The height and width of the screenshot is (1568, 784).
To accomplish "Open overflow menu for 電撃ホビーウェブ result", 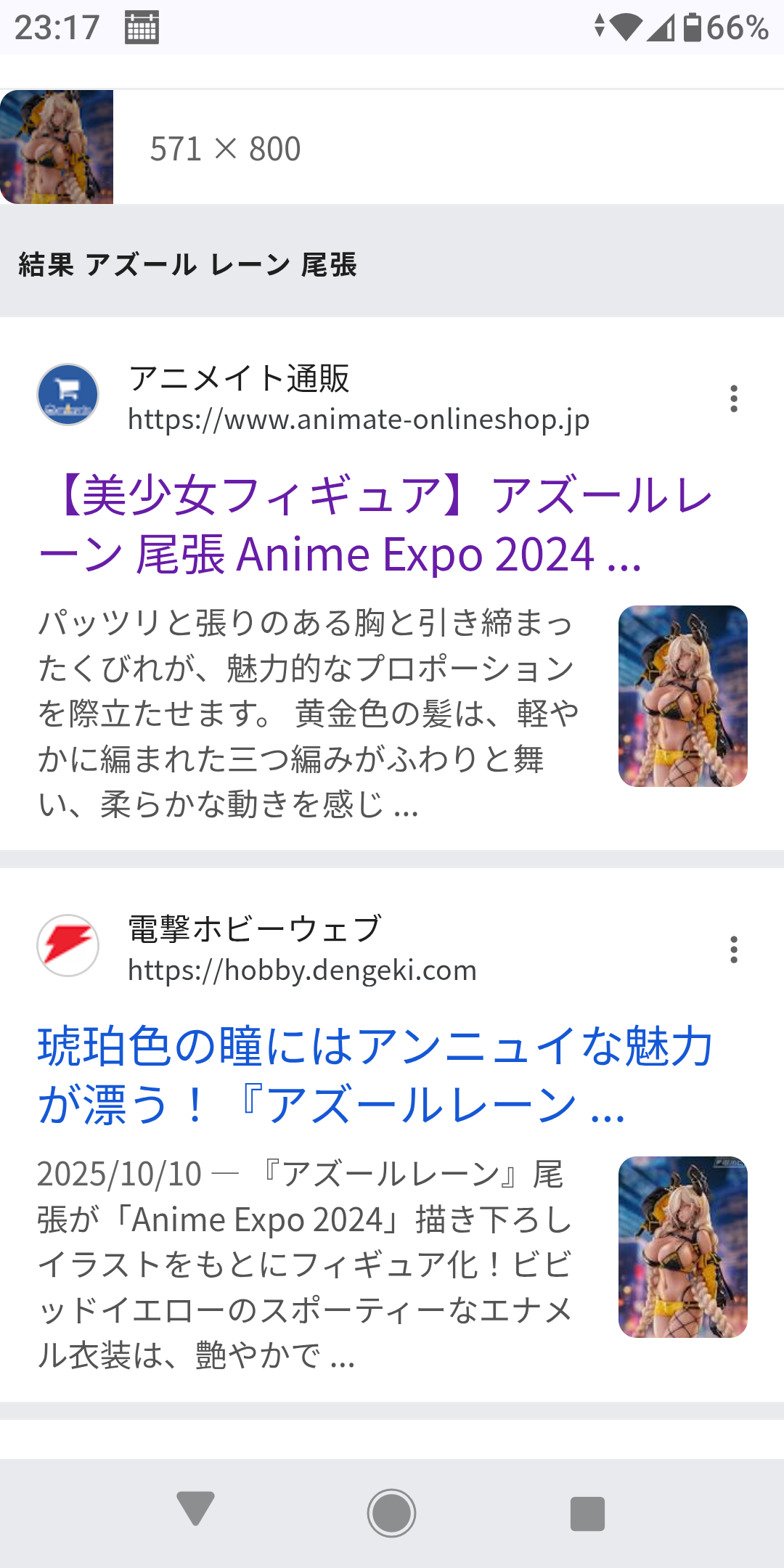I will click(x=734, y=950).
